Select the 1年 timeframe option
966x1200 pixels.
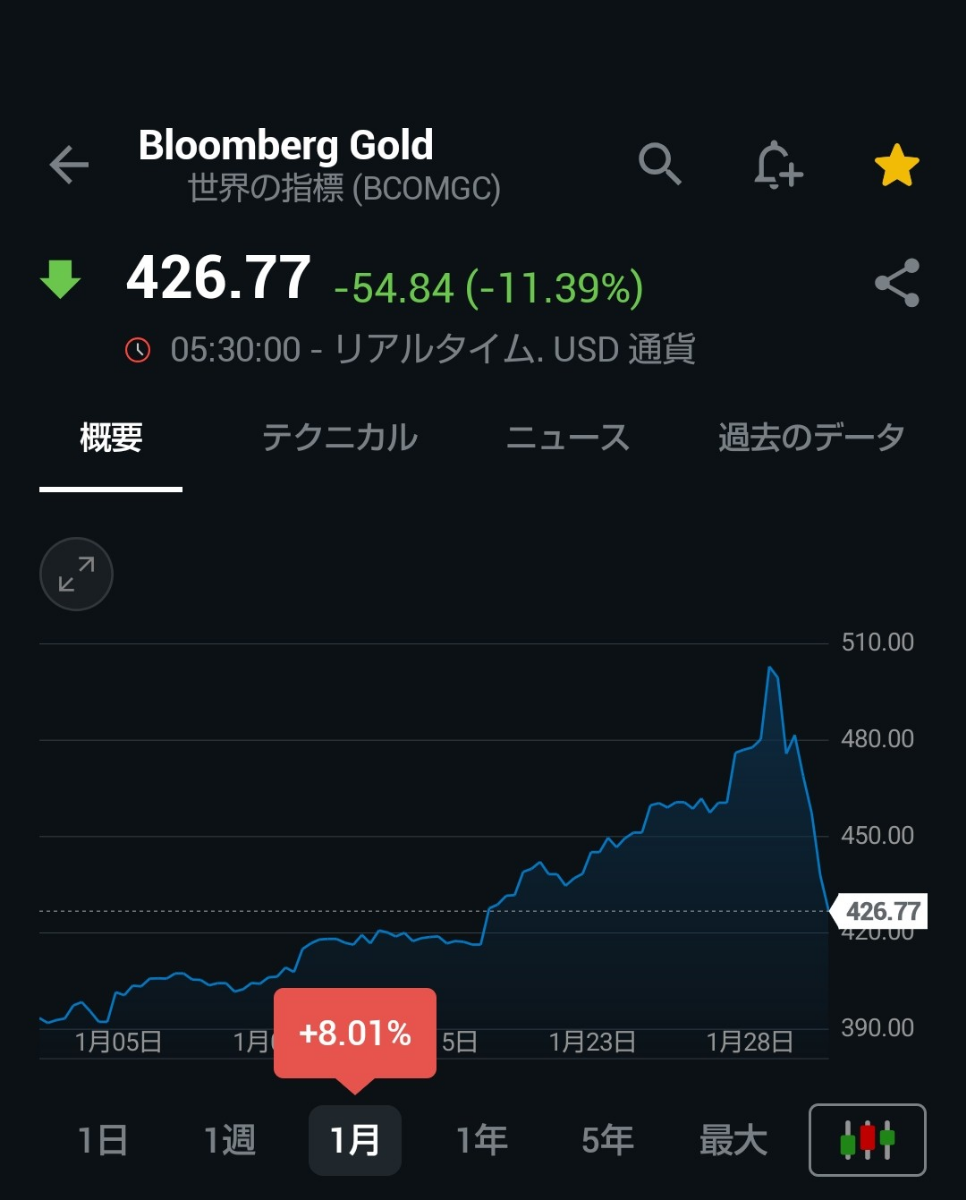tap(481, 1138)
